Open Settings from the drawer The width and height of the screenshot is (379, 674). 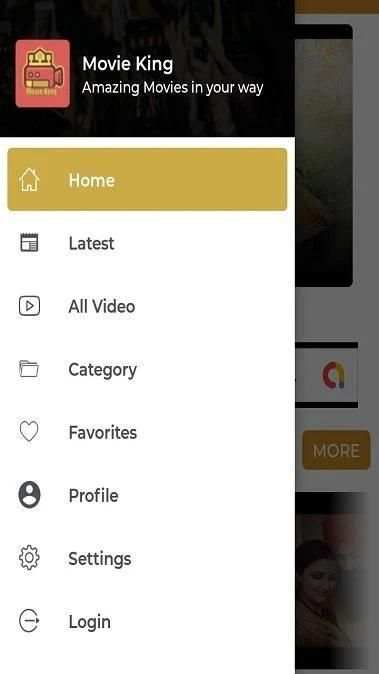pyautogui.click(x=147, y=558)
